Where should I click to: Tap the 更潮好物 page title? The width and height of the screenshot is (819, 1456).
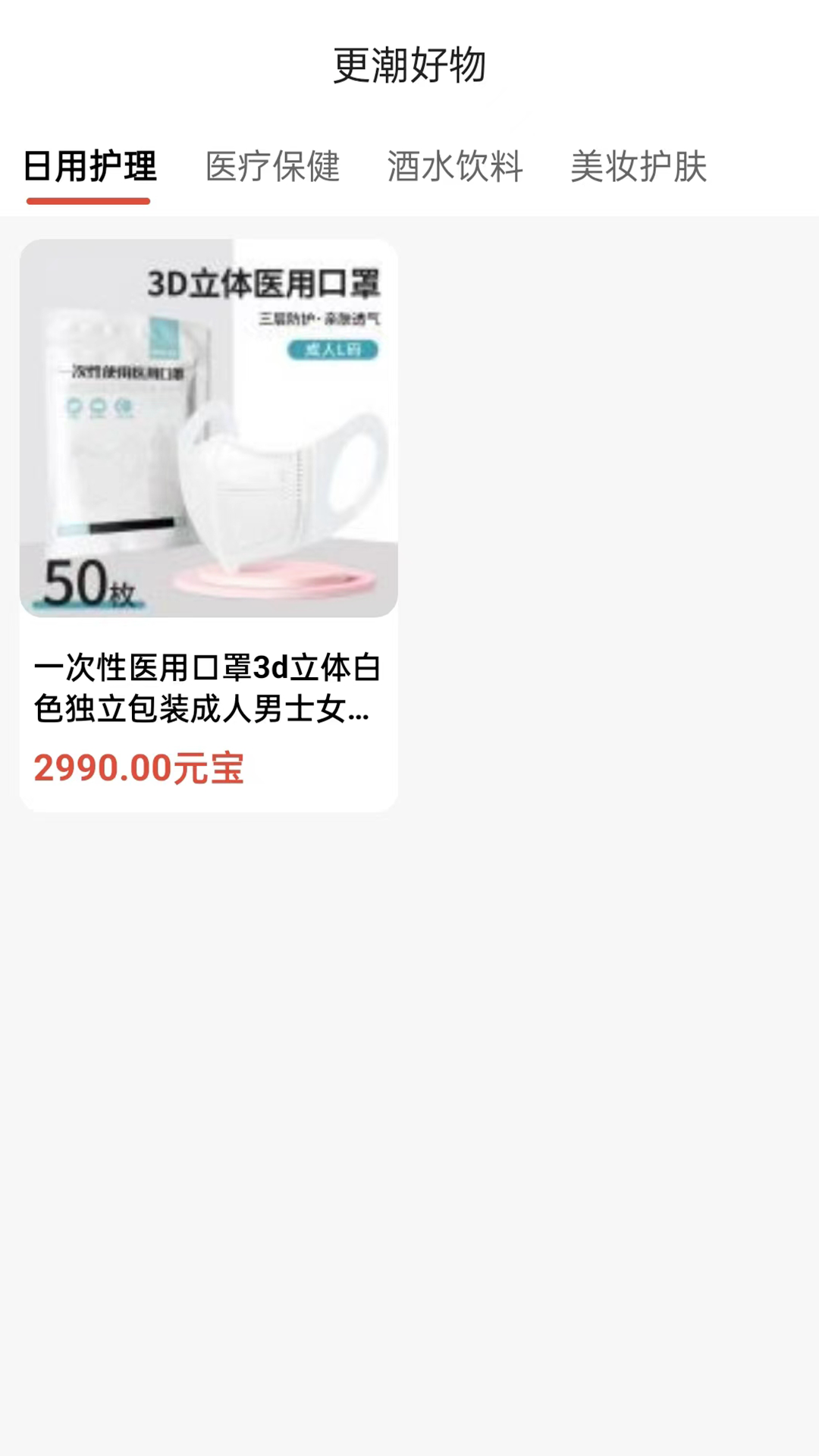[409, 65]
